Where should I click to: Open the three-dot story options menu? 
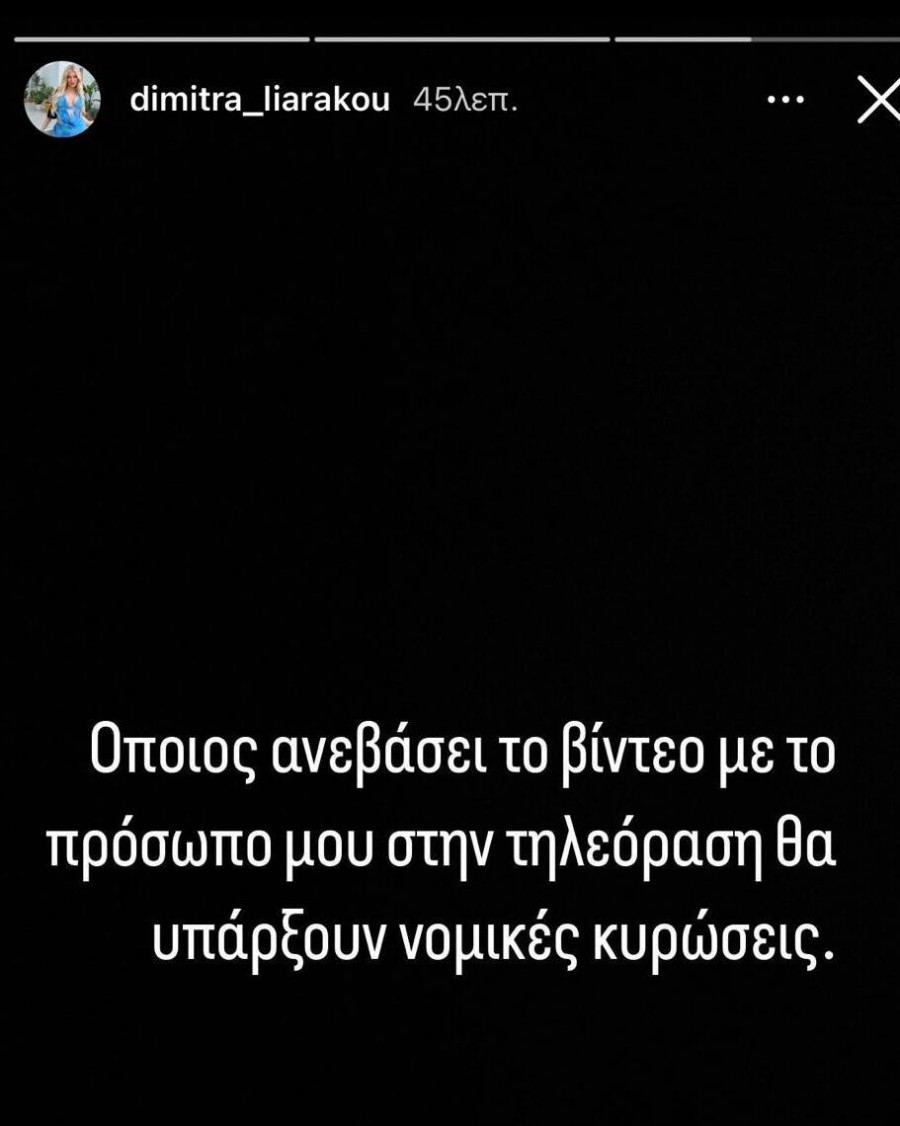[785, 100]
